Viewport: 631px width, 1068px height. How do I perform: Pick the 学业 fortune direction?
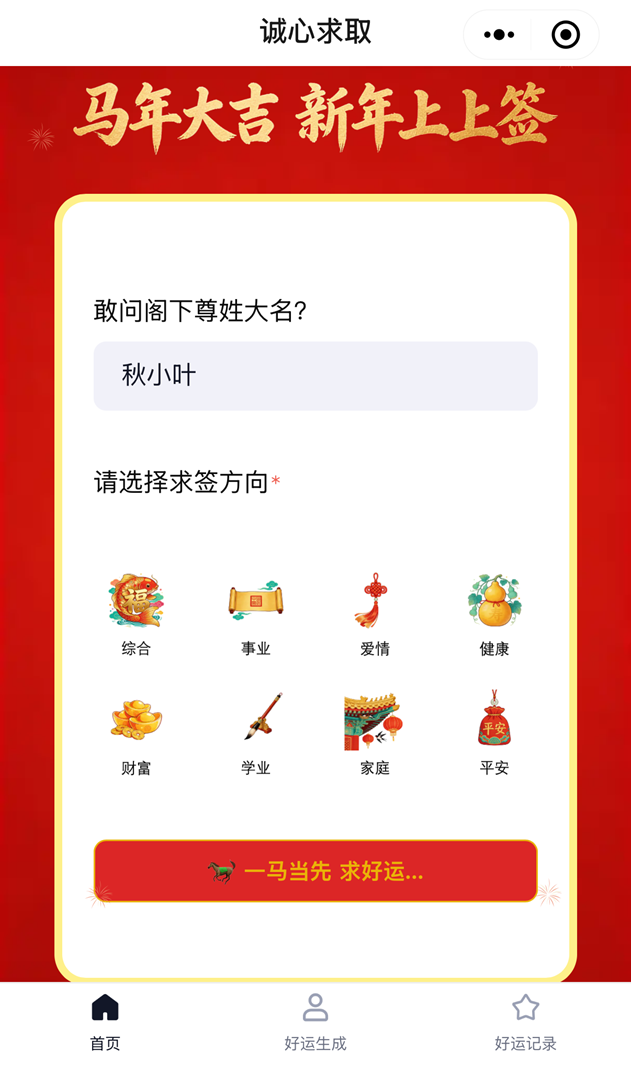tap(256, 732)
